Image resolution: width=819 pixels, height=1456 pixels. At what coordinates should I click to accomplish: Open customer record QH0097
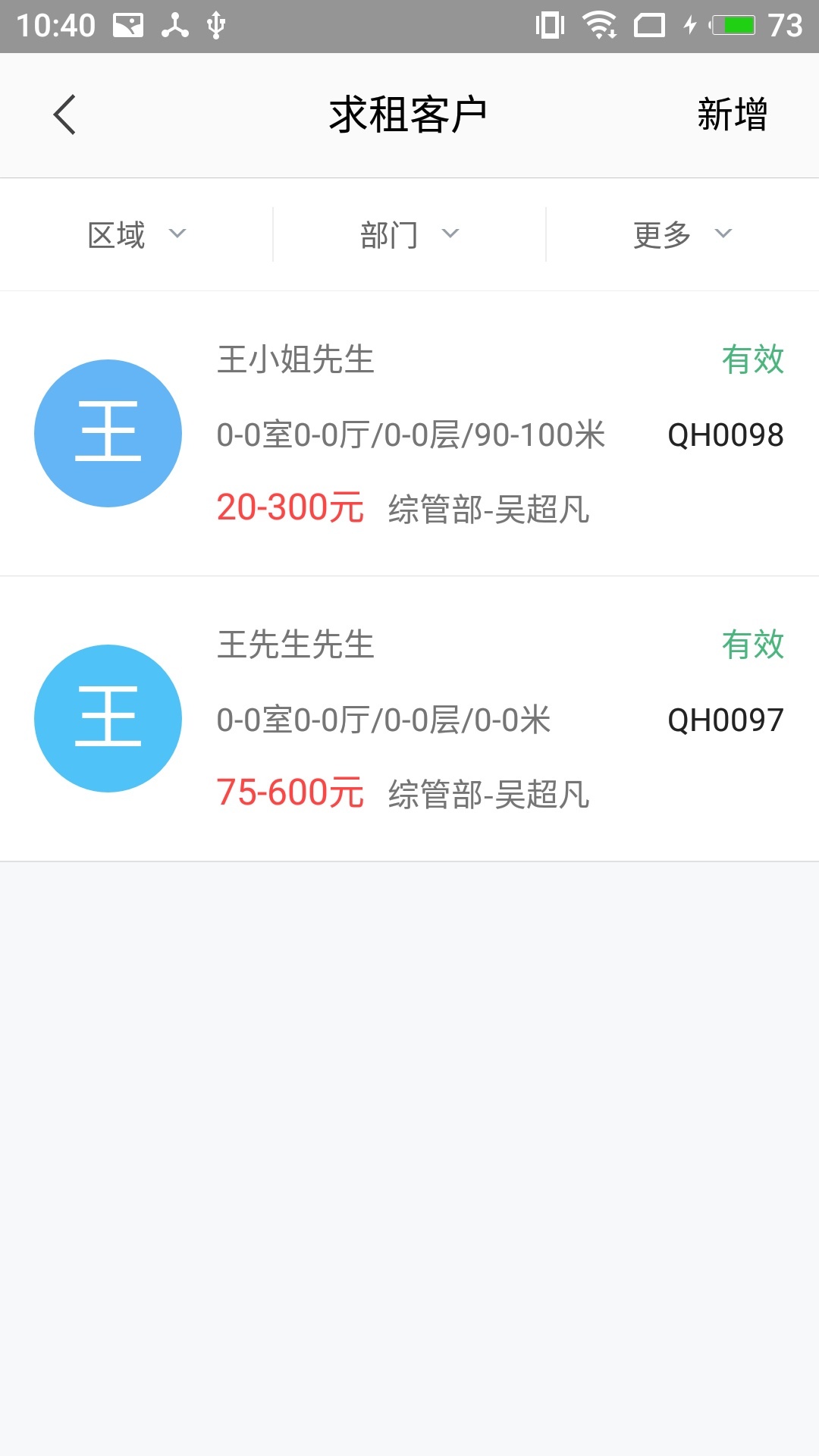pos(409,719)
